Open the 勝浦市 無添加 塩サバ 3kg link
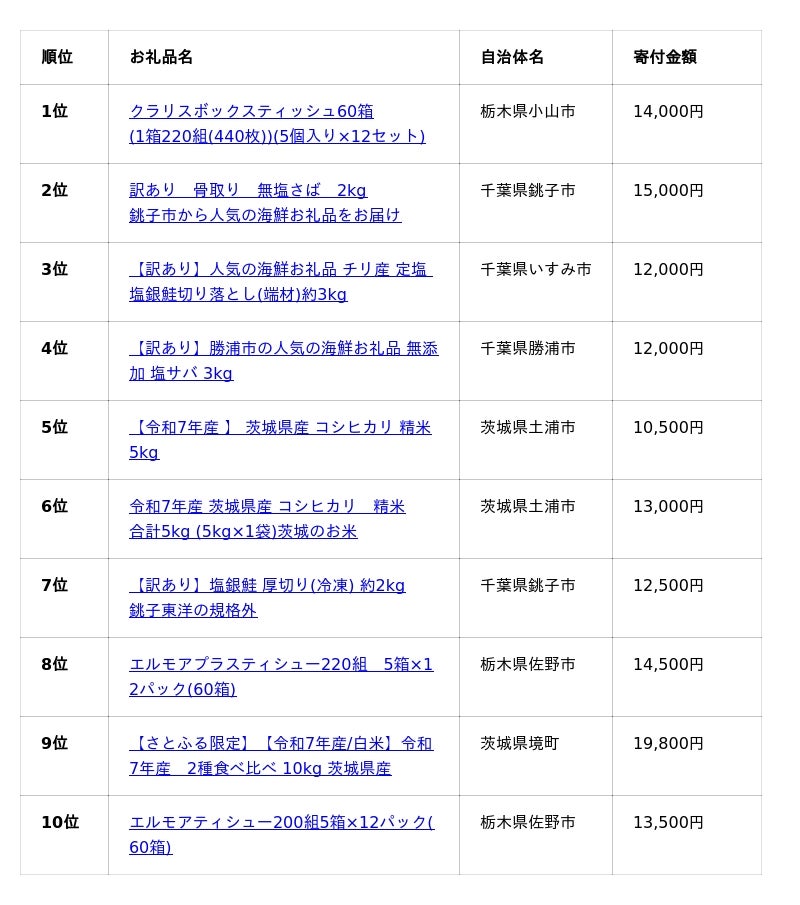The image size is (800, 905). tap(283, 349)
